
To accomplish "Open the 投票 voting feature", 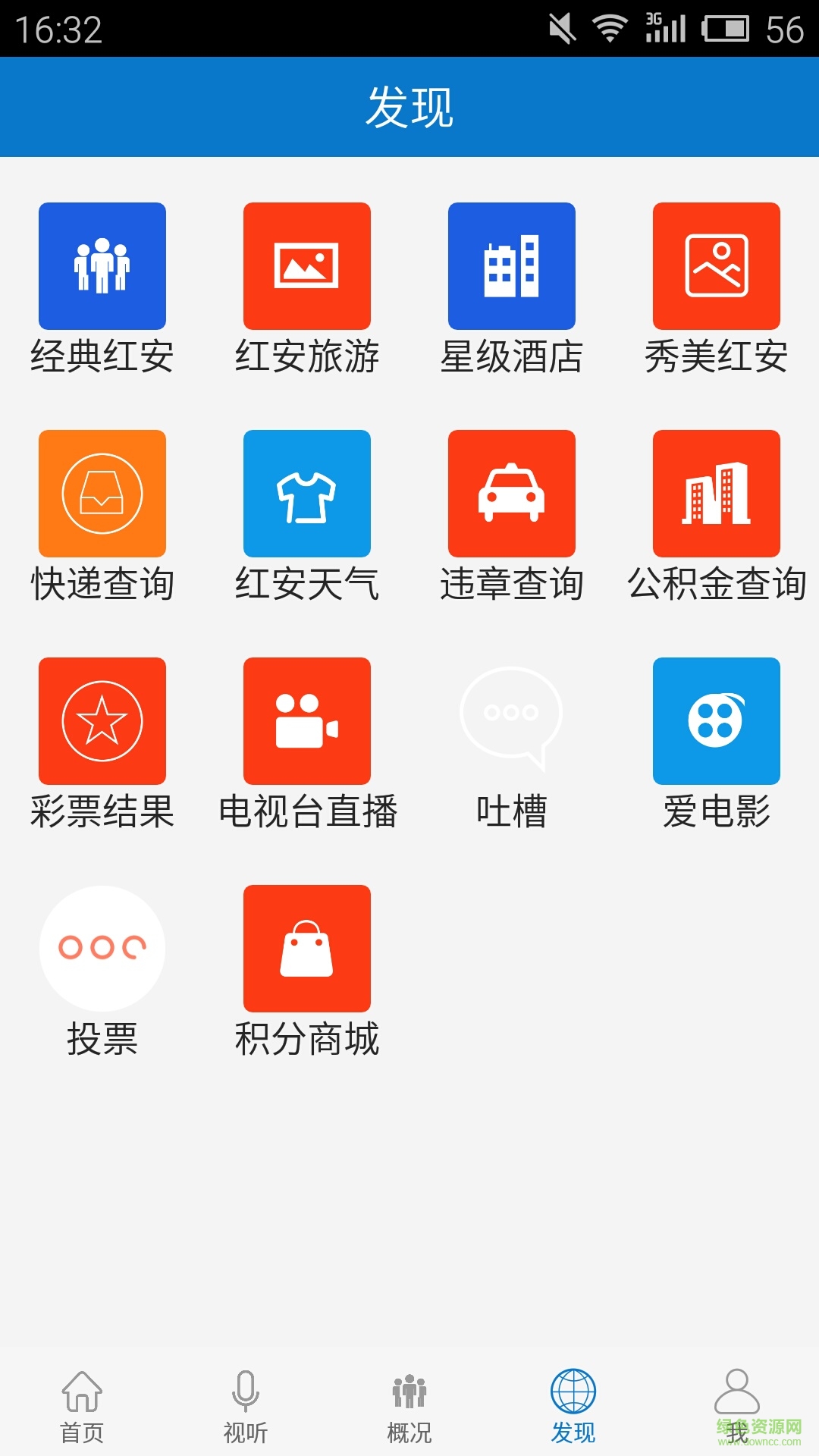I will [102, 950].
